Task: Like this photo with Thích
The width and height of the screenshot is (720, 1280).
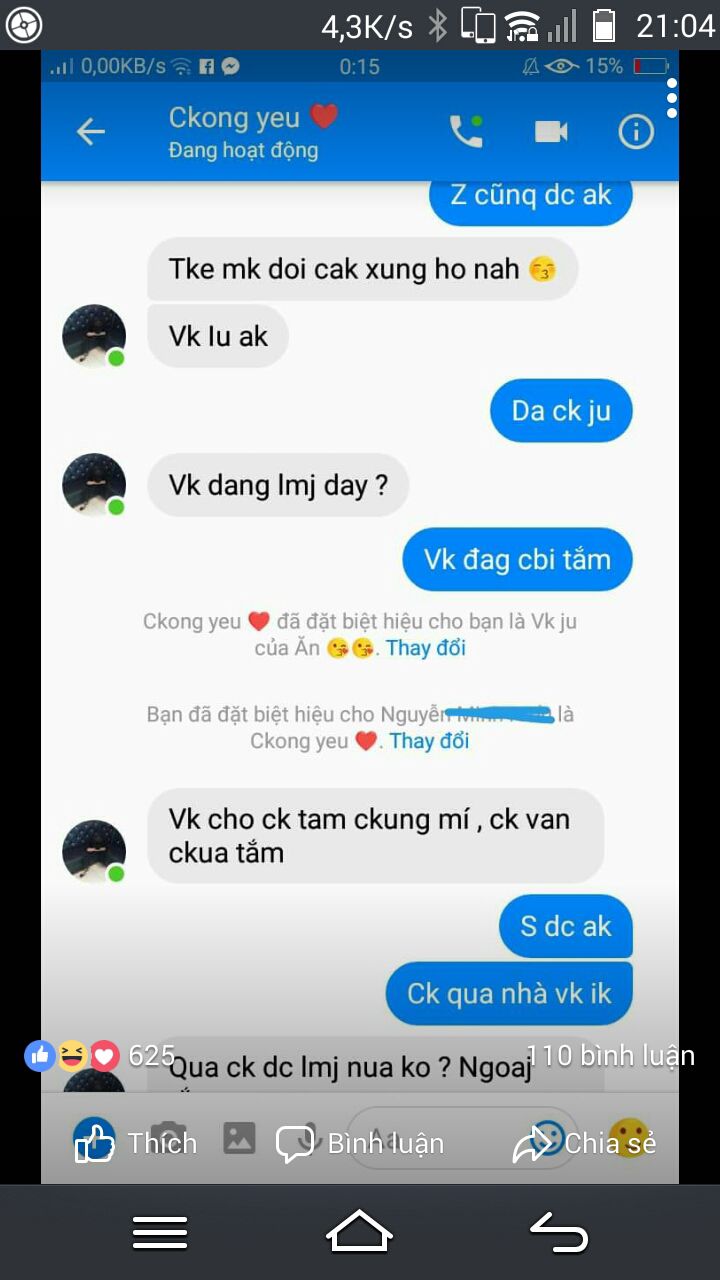Action: [x=136, y=1143]
